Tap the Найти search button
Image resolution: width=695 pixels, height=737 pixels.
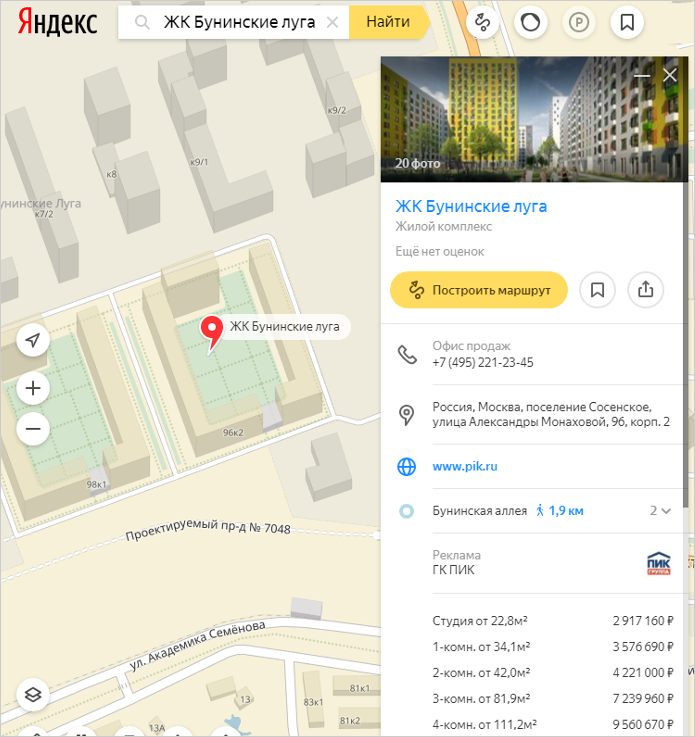(x=388, y=22)
